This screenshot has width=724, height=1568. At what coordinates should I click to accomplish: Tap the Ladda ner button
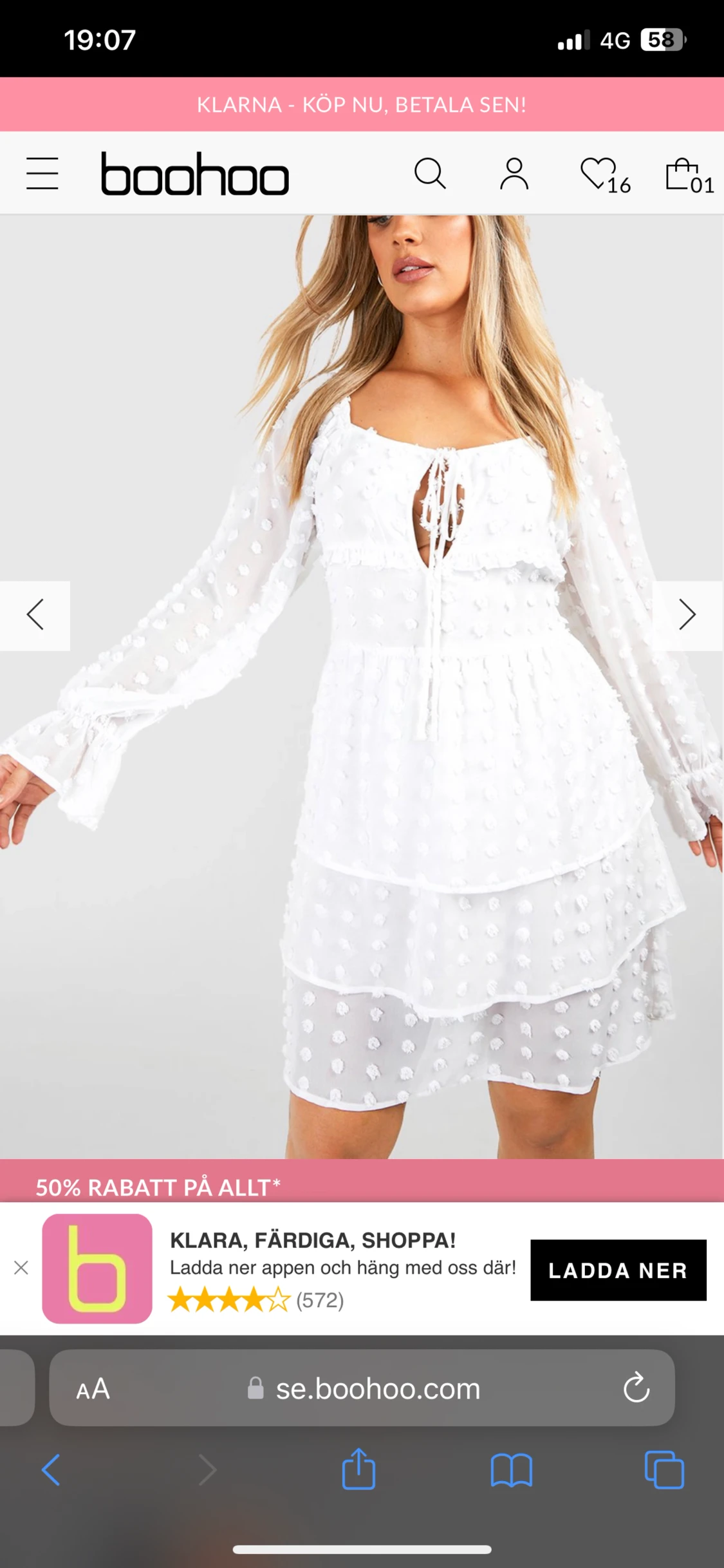(x=618, y=1270)
